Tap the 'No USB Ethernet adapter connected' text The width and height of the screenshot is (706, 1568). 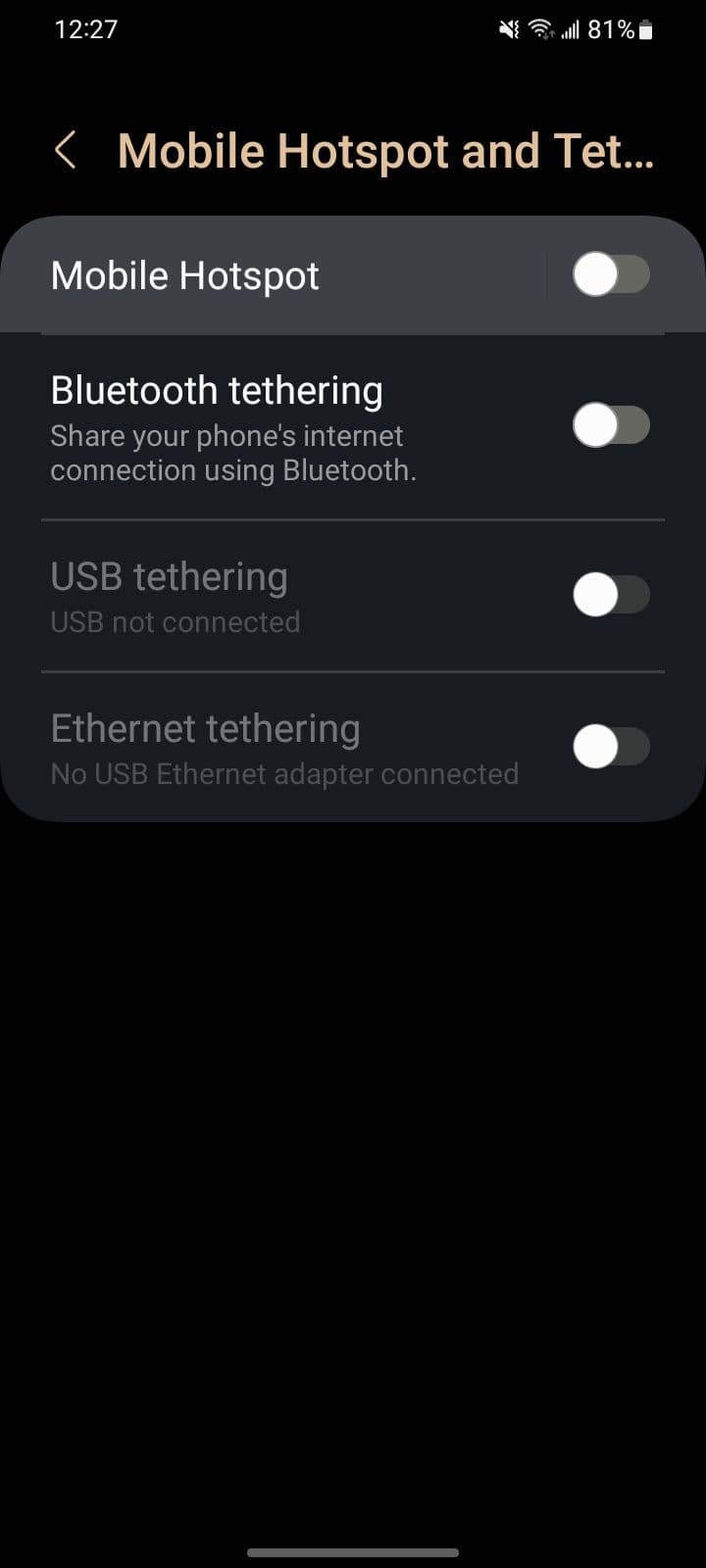pos(284,773)
